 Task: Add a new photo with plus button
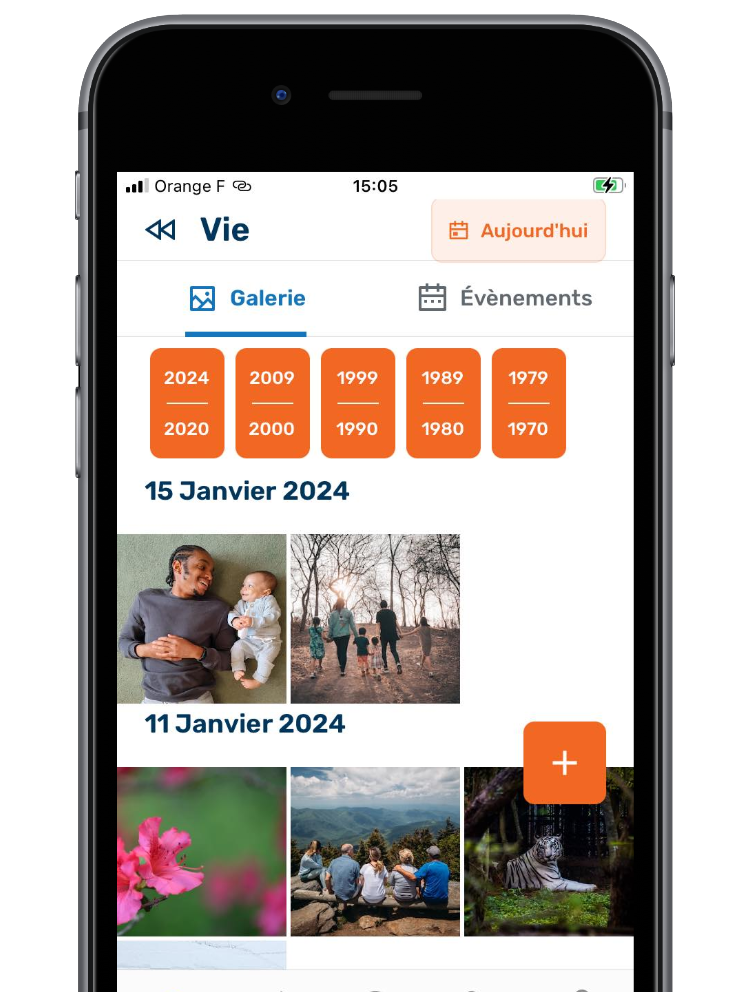(564, 763)
